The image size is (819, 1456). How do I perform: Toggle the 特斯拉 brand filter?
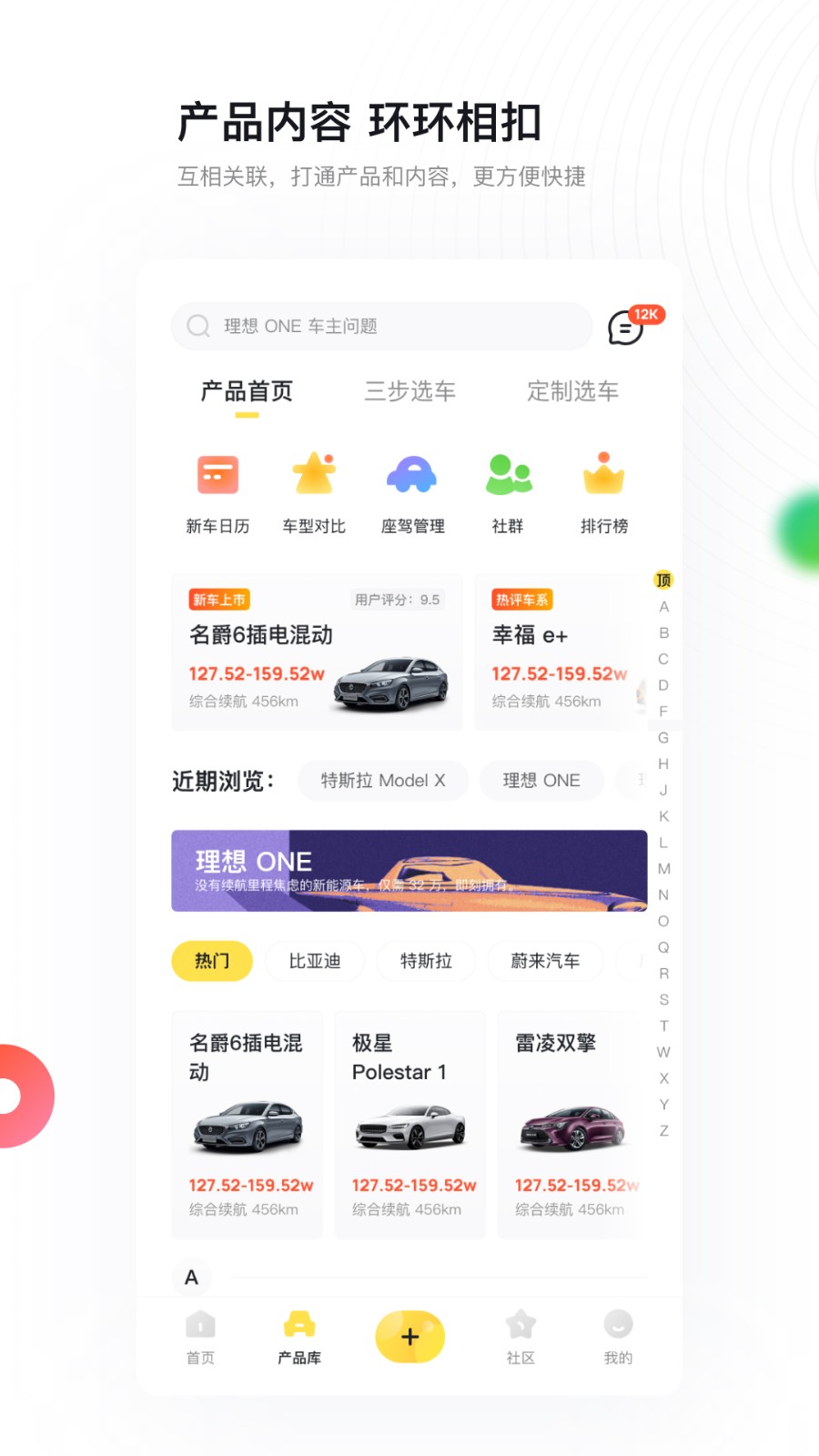tap(426, 961)
